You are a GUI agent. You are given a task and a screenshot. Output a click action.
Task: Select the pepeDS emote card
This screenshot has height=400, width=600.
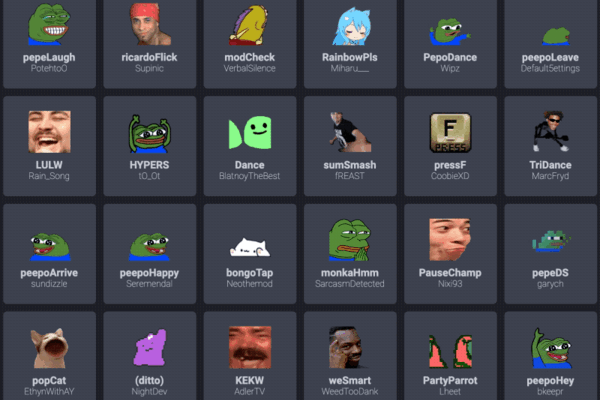click(550, 252)
